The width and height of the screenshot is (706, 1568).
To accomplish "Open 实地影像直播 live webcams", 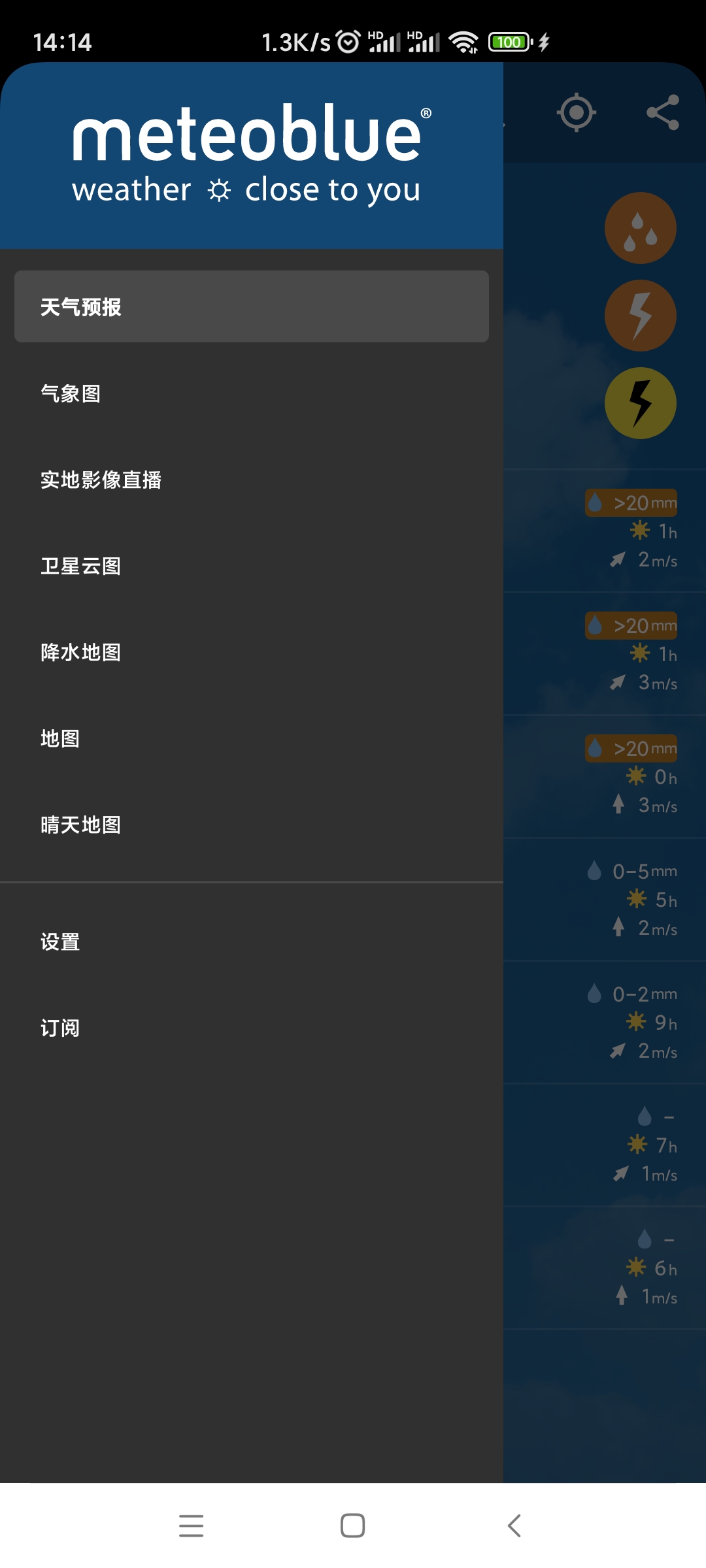I will pyautogui.click(x=101, y=480).
